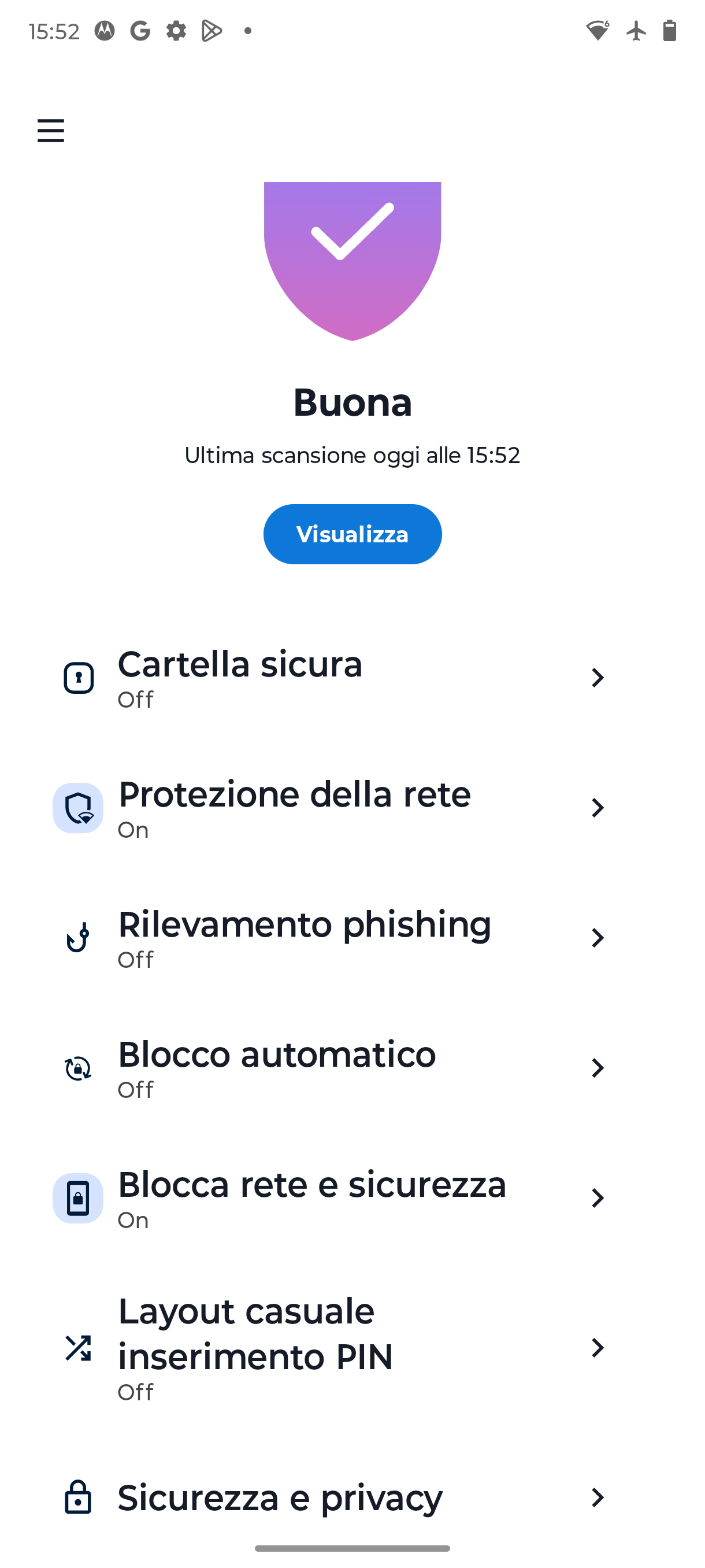Screen dimensions: 705x1568
Task: Select Blocca rete e sicurezza
Action: (352, 1199)
